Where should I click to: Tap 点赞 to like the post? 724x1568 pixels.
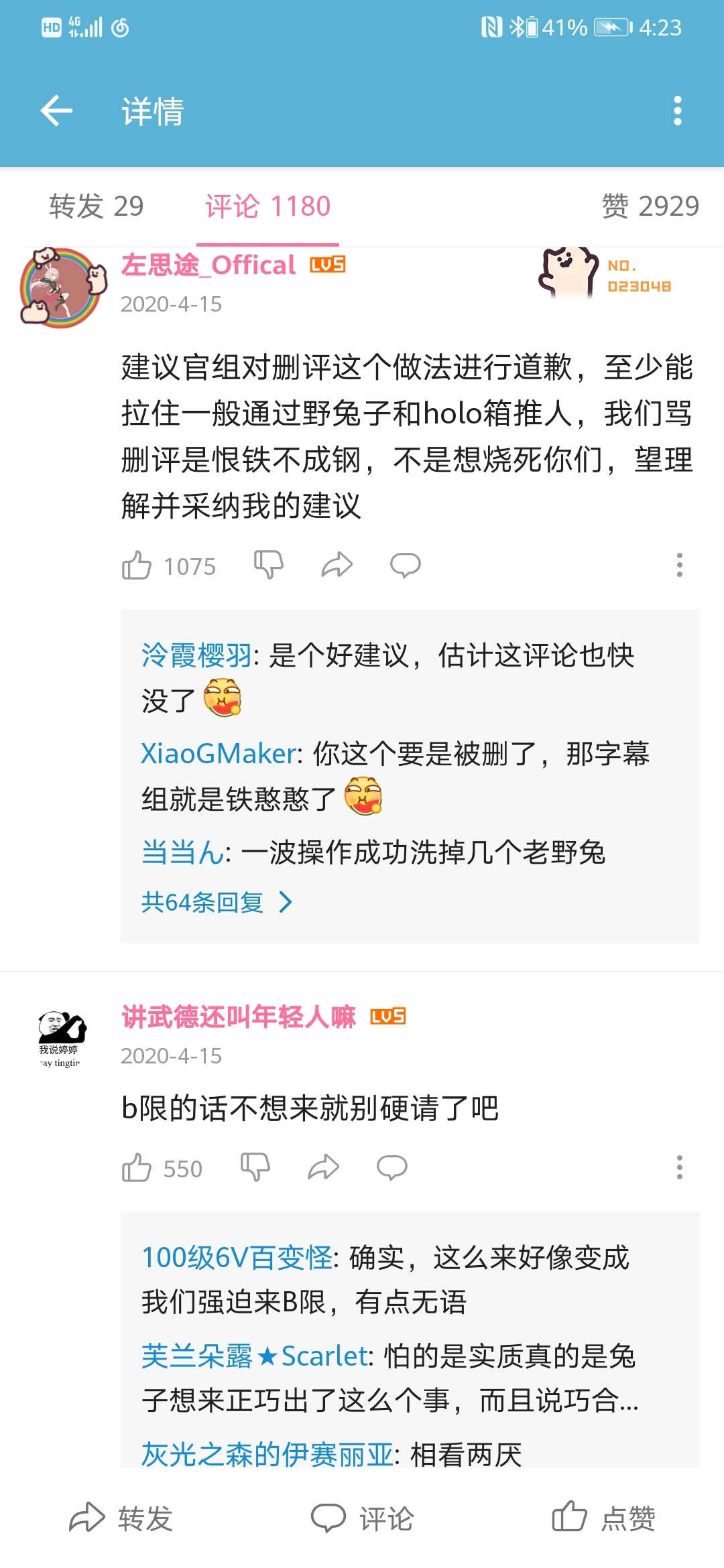[x=603, y=1518]
